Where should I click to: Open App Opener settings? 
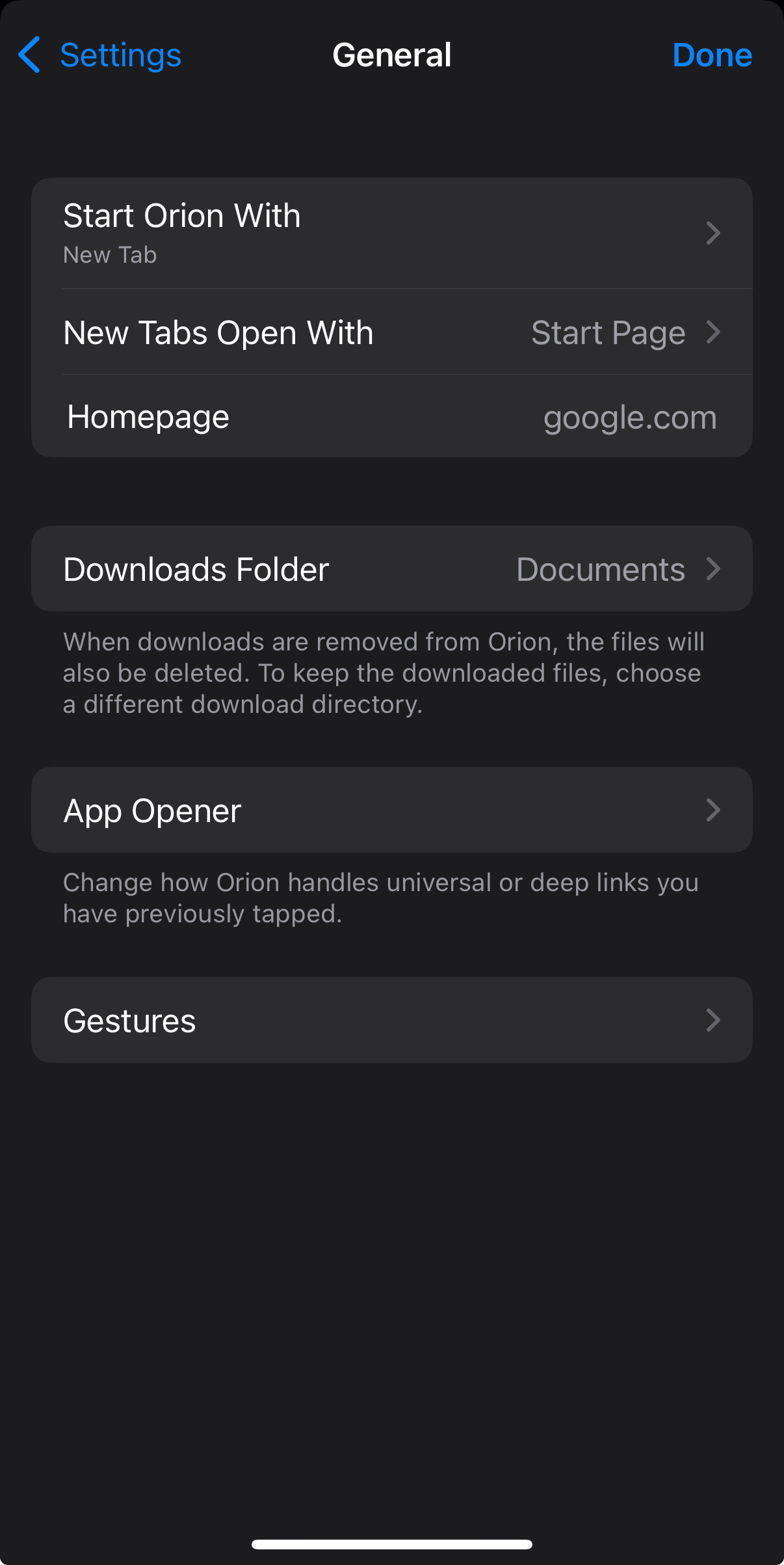tap(391, 810)
